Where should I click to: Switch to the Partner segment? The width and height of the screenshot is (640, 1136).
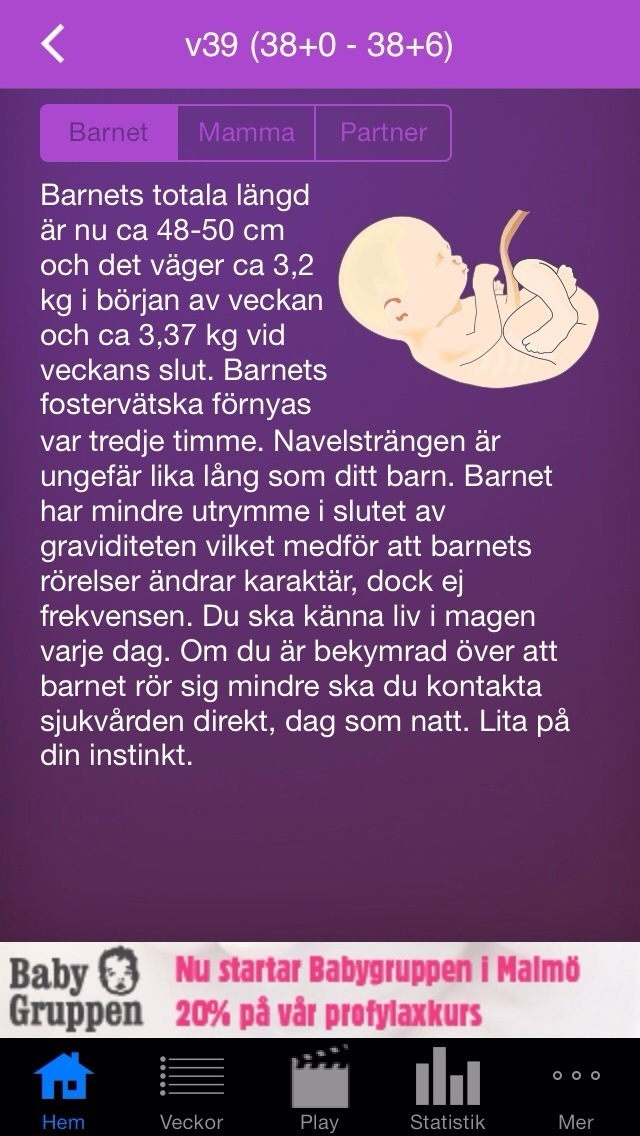383,133
